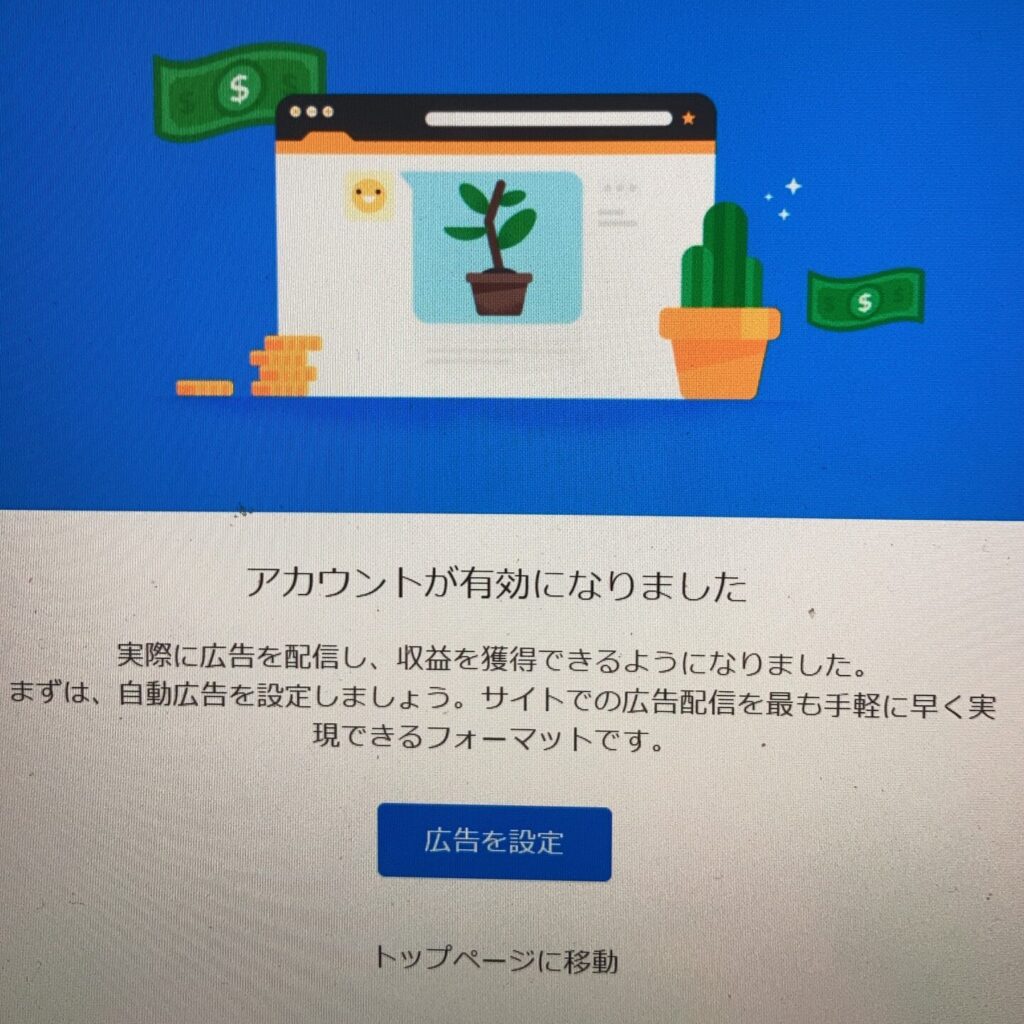The image size is (1024, 1024).
Task: Go to トップページに移動 link
Action: click(495, 960)
